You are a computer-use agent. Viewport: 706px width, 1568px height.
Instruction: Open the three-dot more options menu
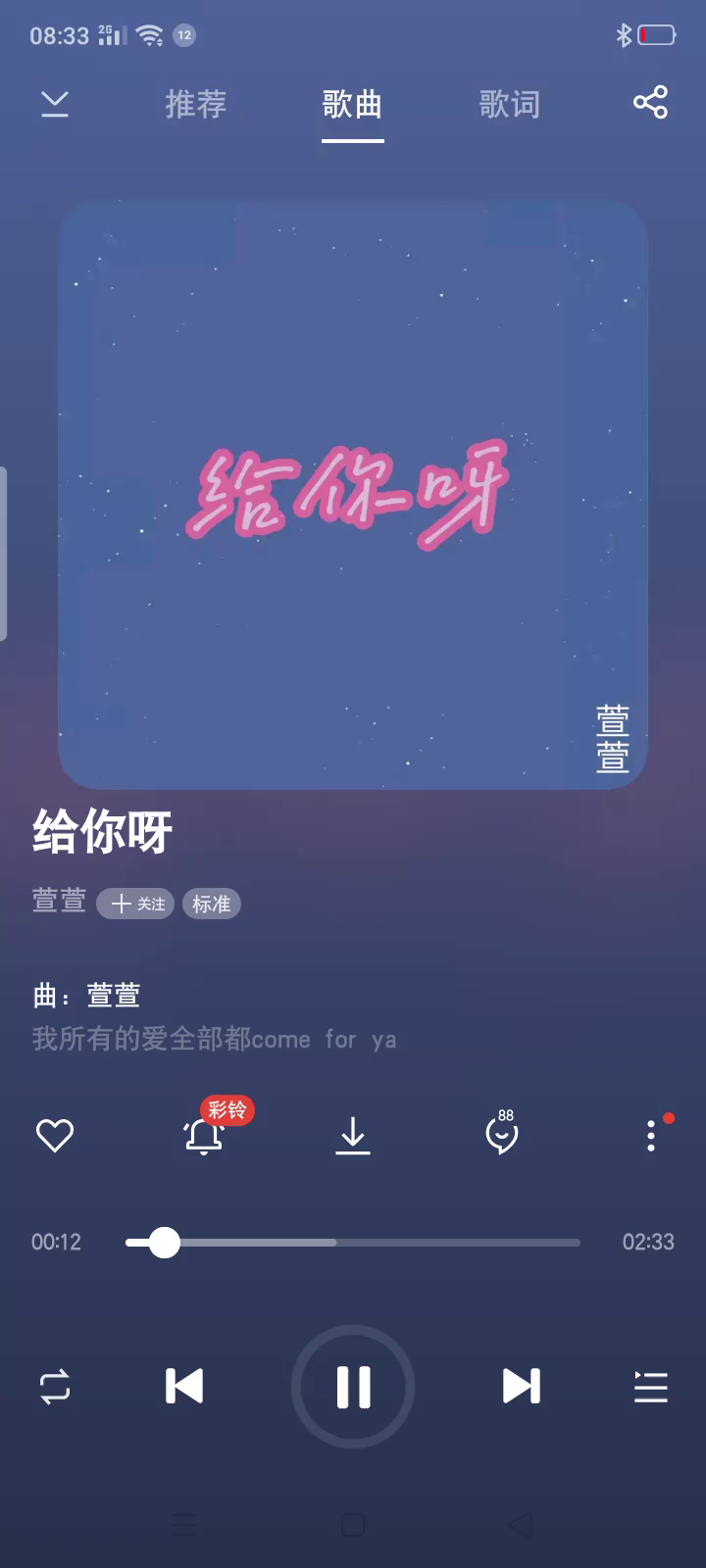point(651,1135)
